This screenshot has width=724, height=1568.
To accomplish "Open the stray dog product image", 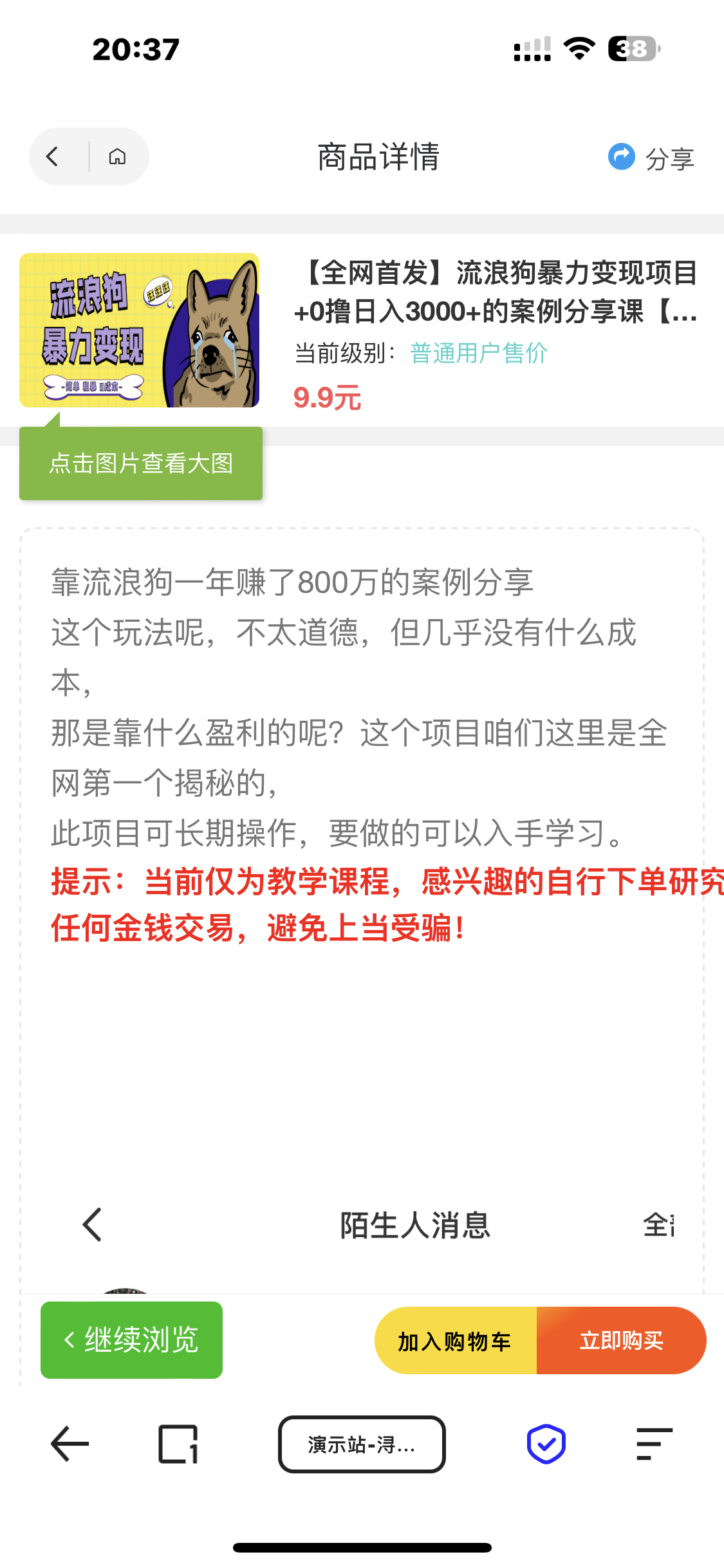I will (x=140, y=330).
